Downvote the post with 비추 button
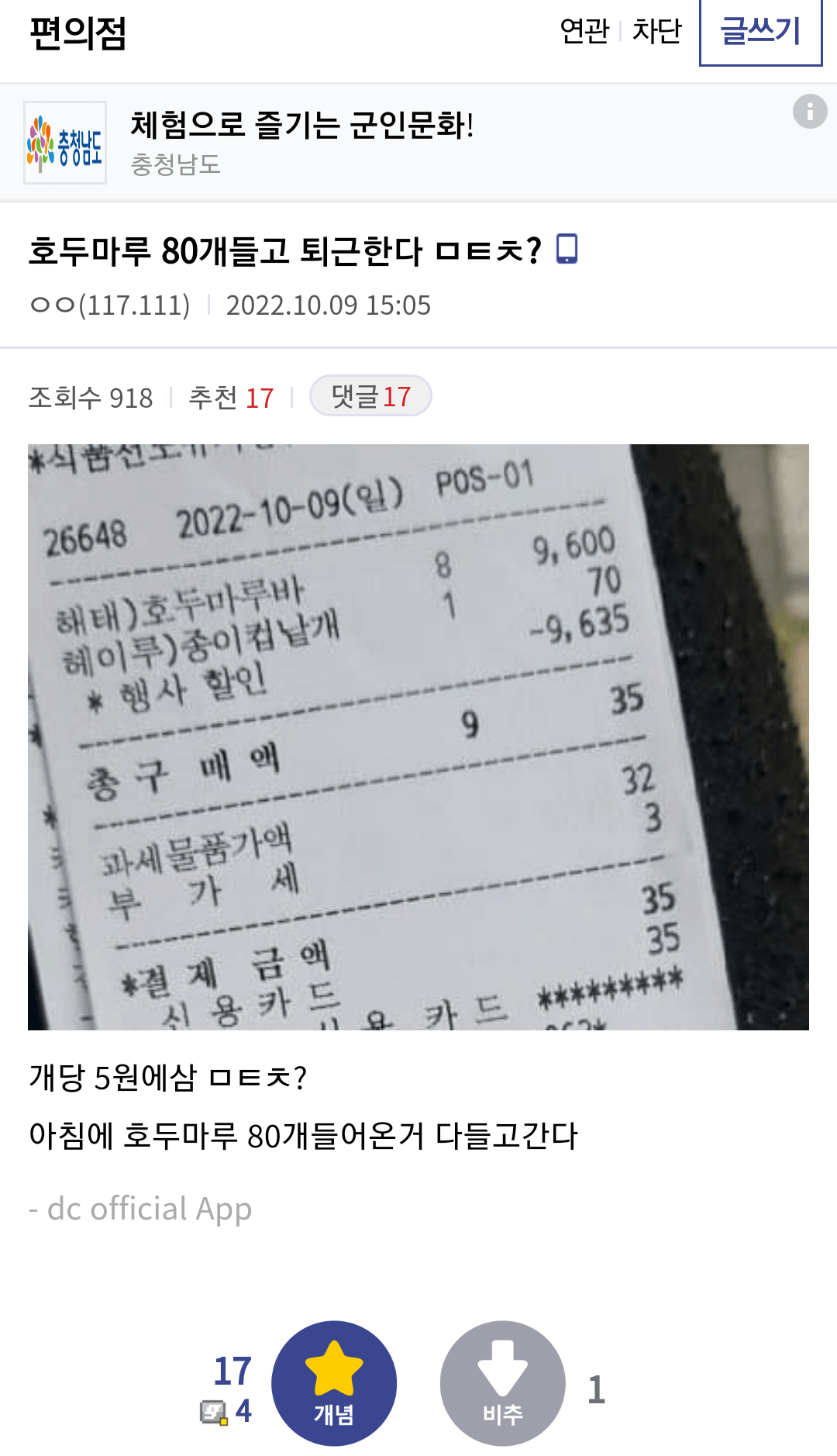Screen dimensions: 837x1456 (502, 1383)
